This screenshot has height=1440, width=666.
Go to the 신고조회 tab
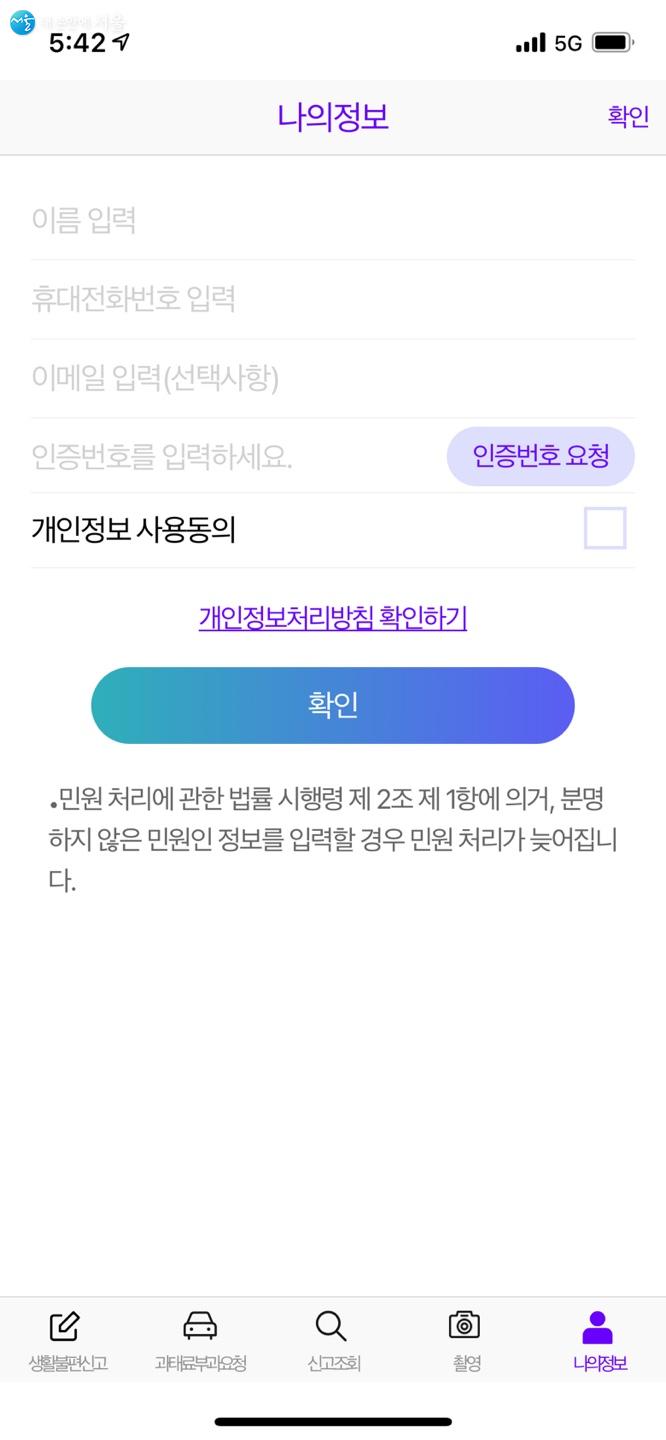click(x=333, y=1340)
